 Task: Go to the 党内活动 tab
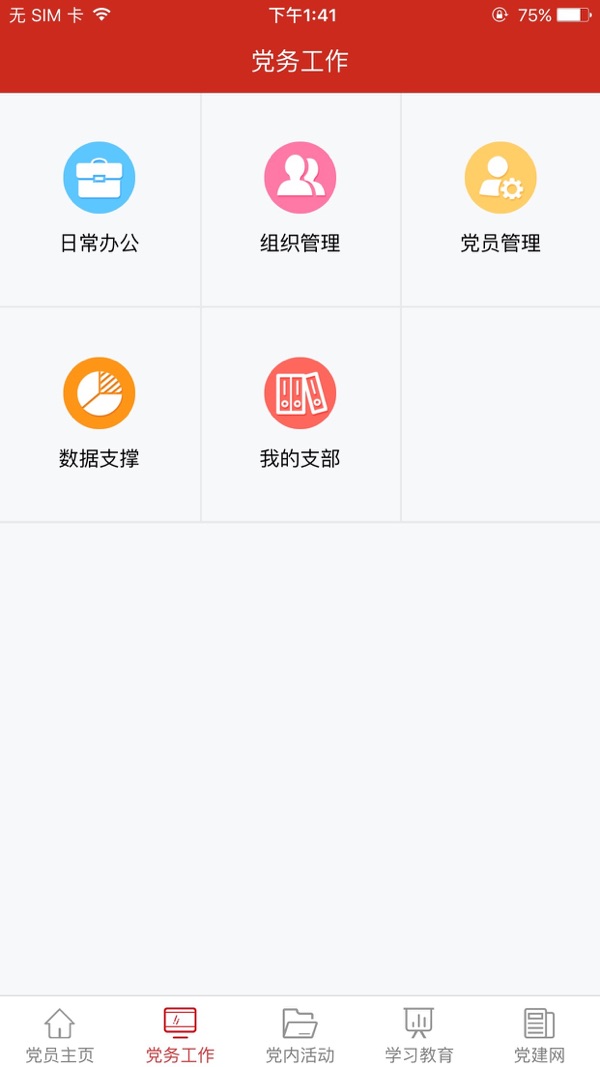300,1034
